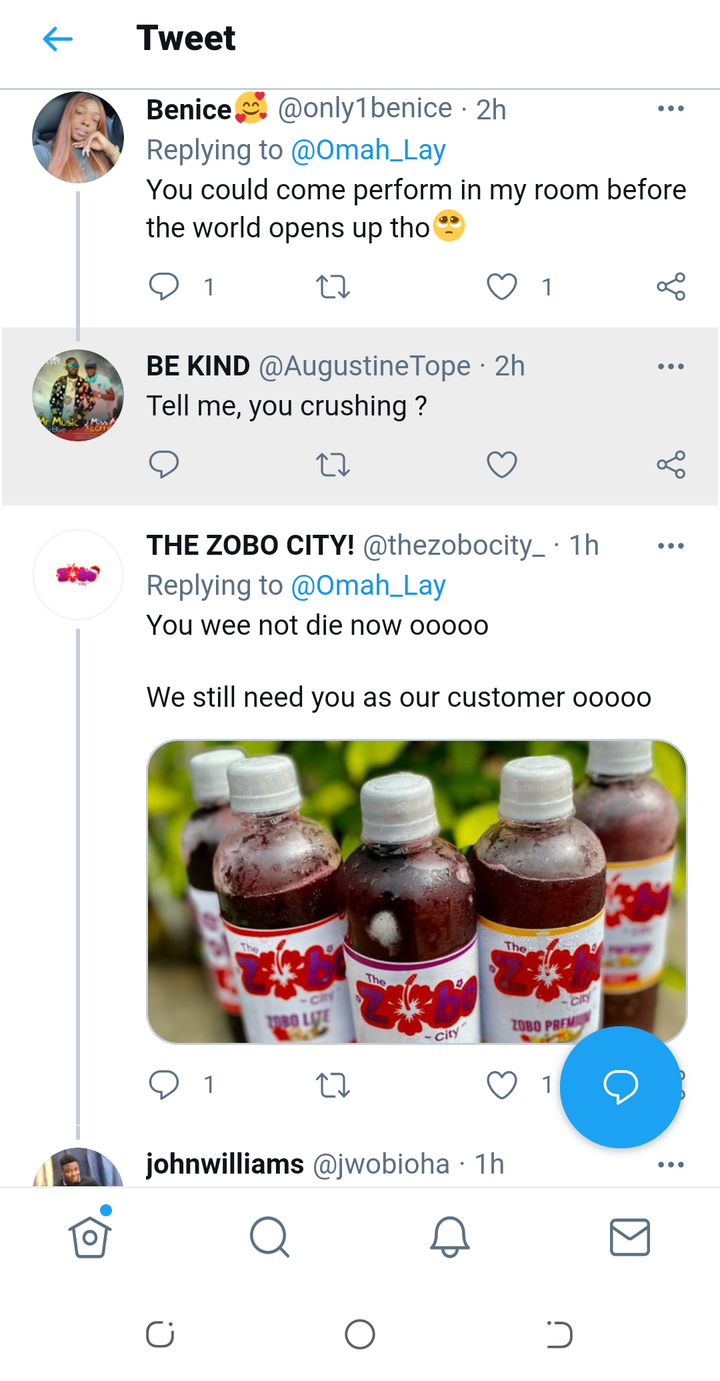Open Benice's profile picture

coord(78,137)
